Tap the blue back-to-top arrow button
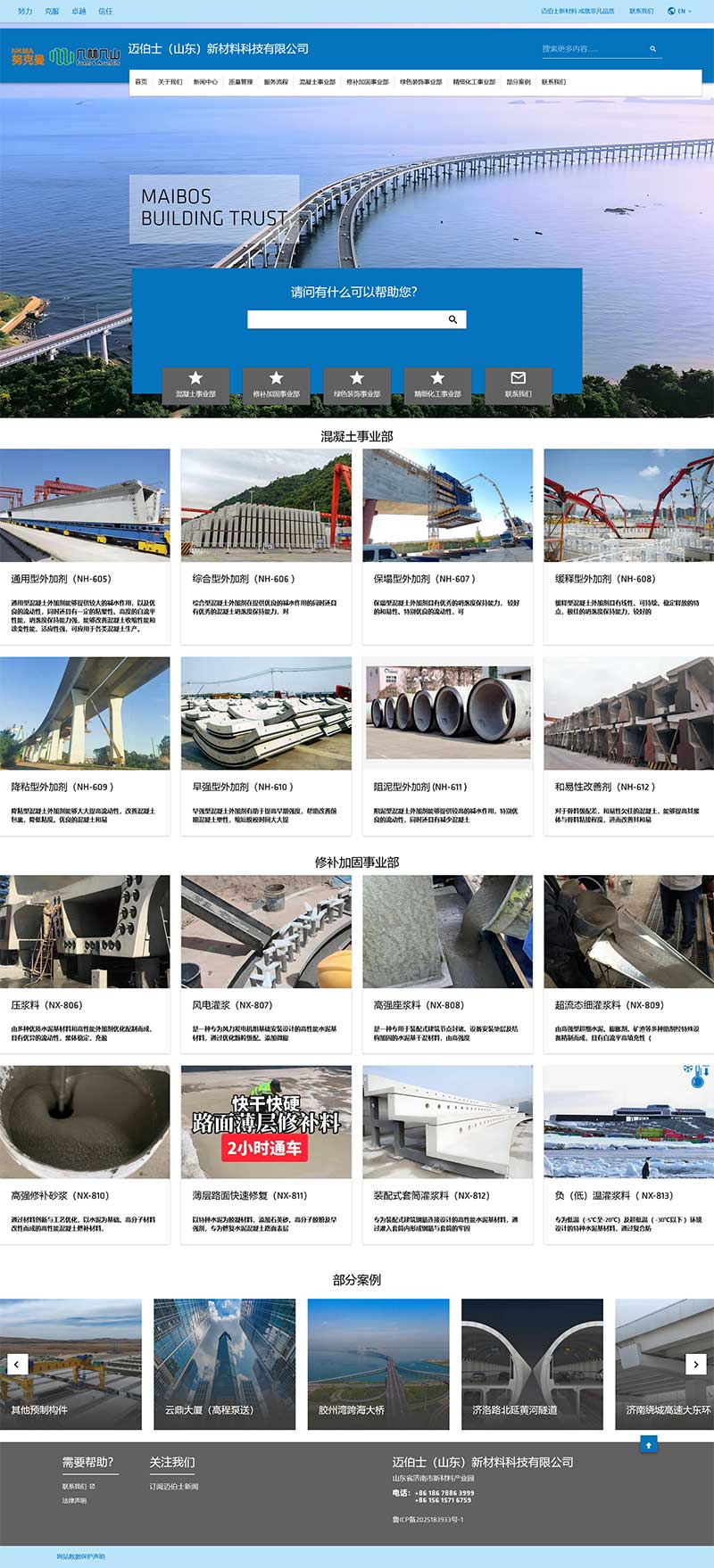This screenshot has height=1568, width=714. (x=649, y=1443)
